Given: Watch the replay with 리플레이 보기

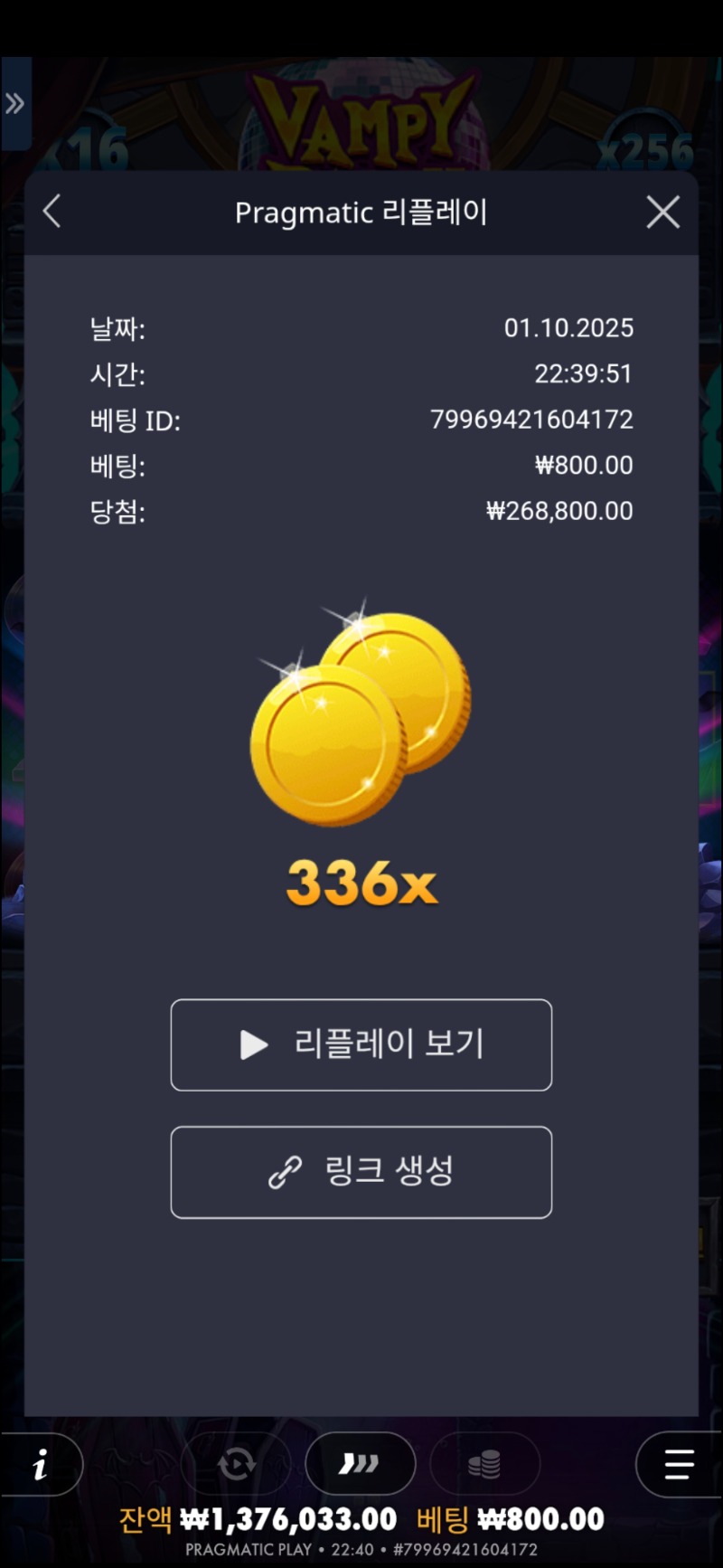Looking at the screenshot, I should [361, 1044].
